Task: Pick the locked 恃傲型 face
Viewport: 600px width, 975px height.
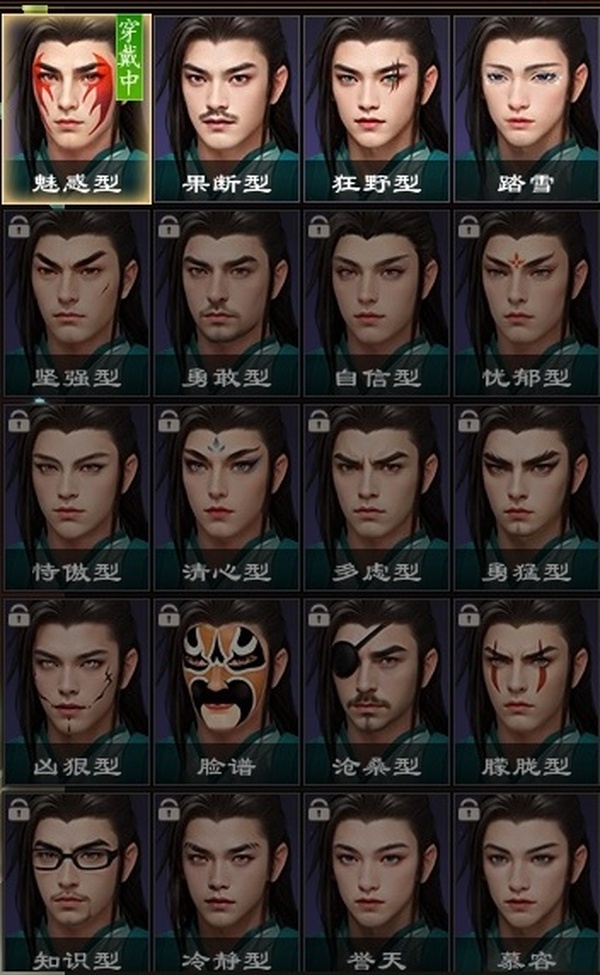Action: tap(76, 495)
